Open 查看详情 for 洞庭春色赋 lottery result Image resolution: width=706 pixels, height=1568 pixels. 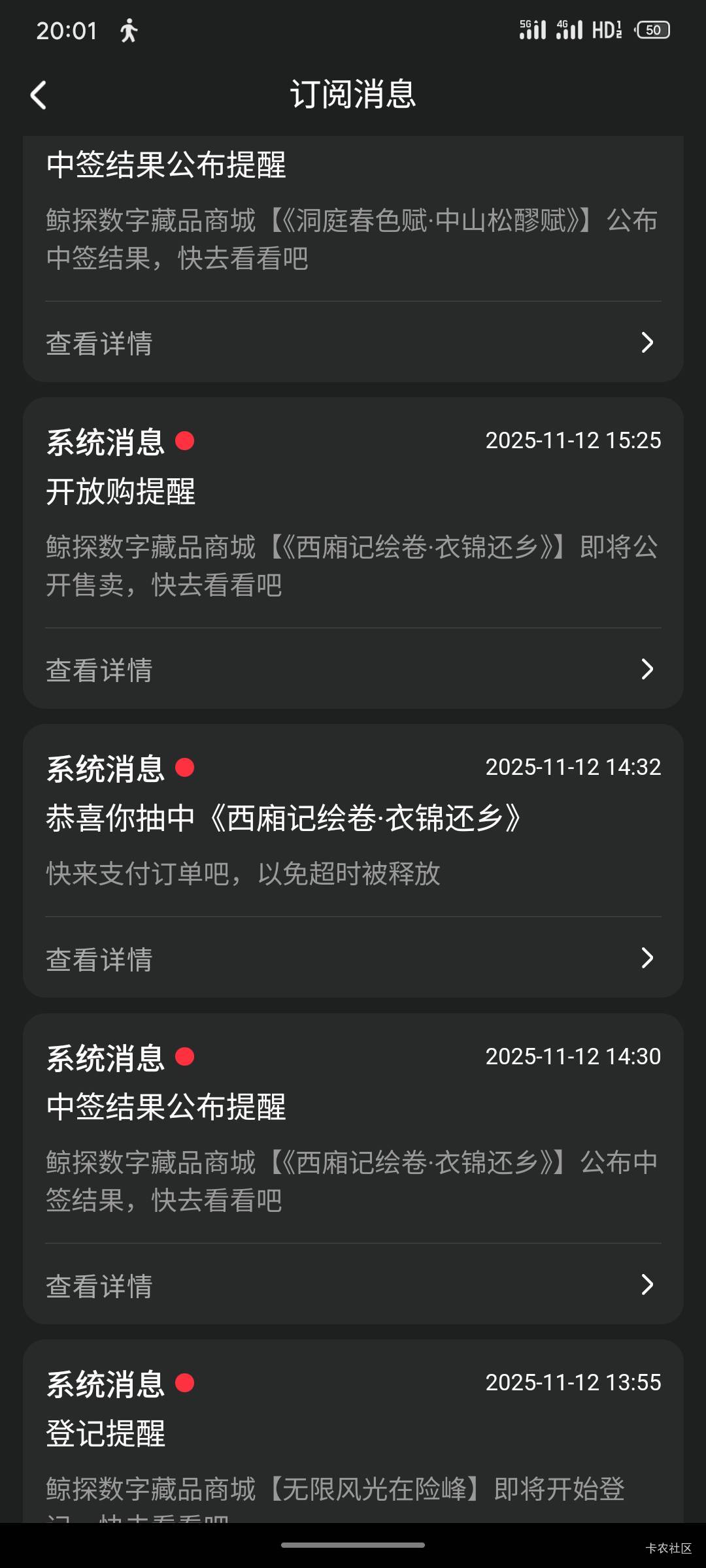click(353, 343)
